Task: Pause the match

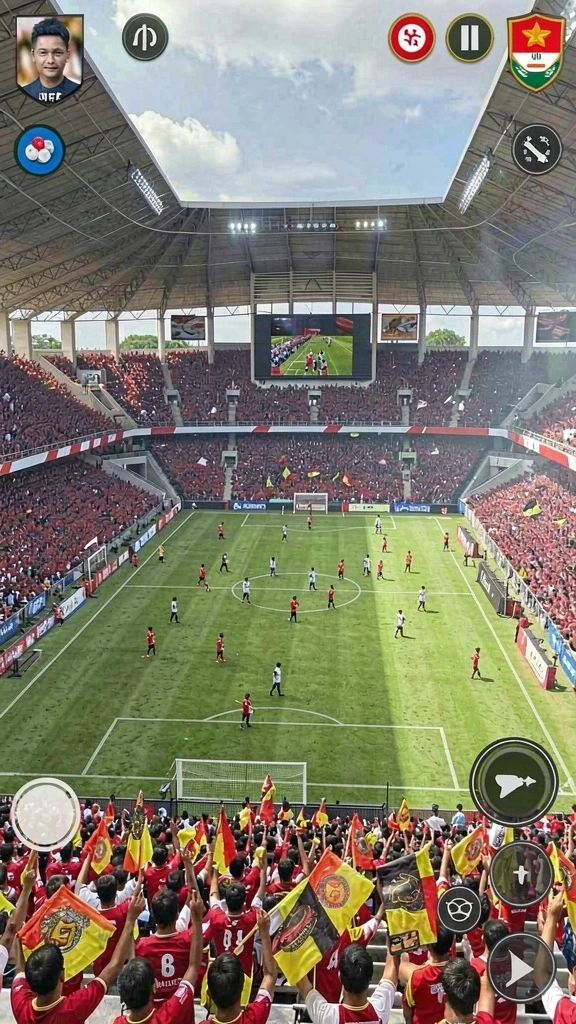Action: point(470,38)
